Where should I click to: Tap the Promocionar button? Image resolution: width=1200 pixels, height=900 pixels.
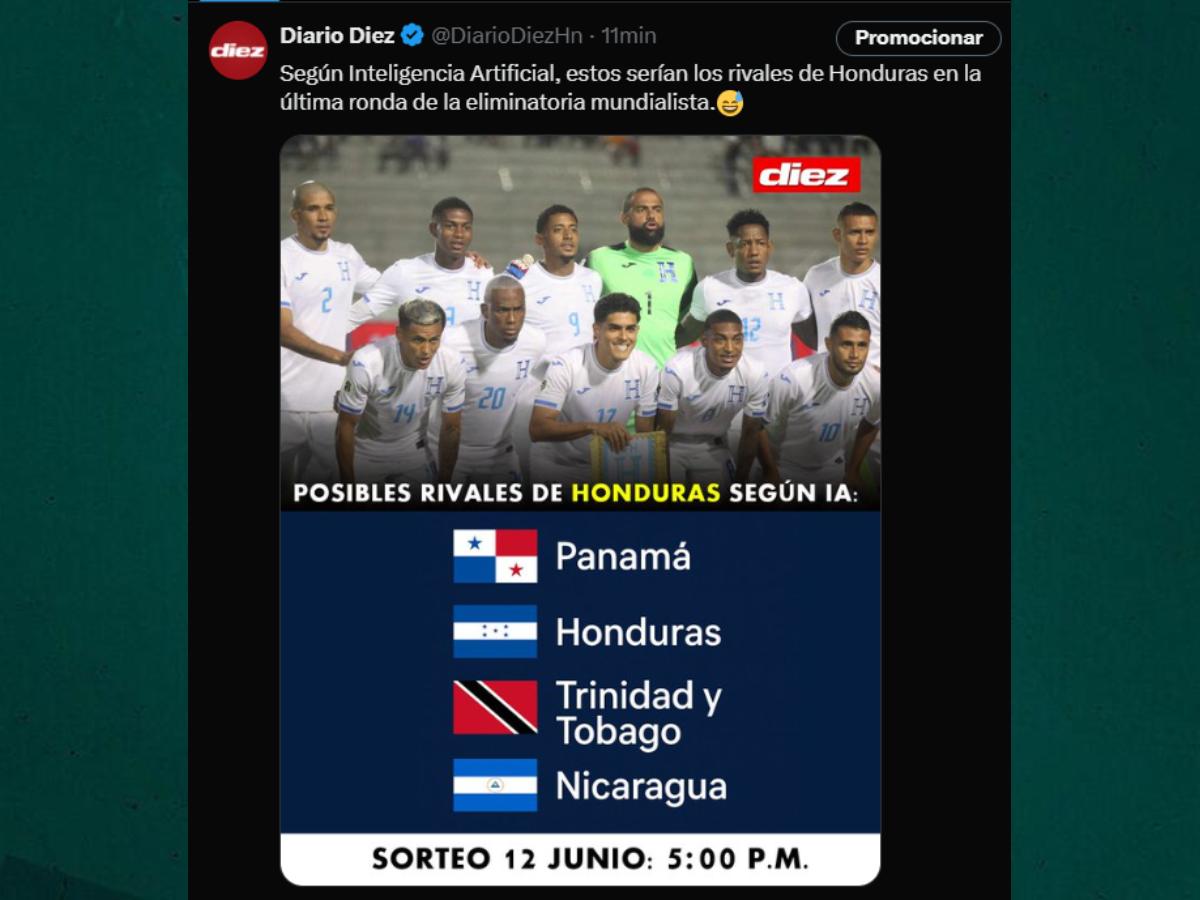coord(918,38)
